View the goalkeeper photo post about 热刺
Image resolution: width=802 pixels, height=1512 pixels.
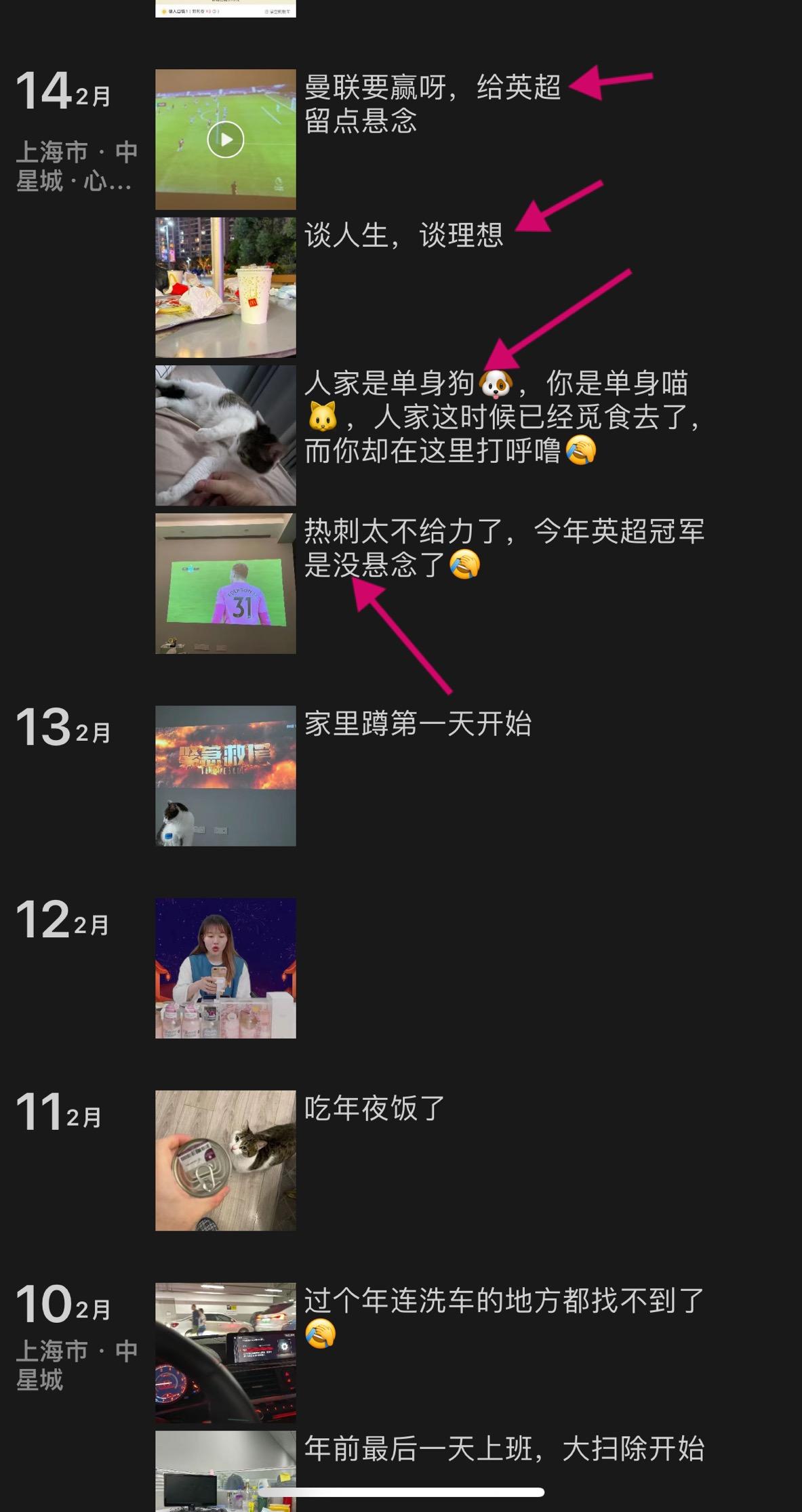click(x=225, y=583)
